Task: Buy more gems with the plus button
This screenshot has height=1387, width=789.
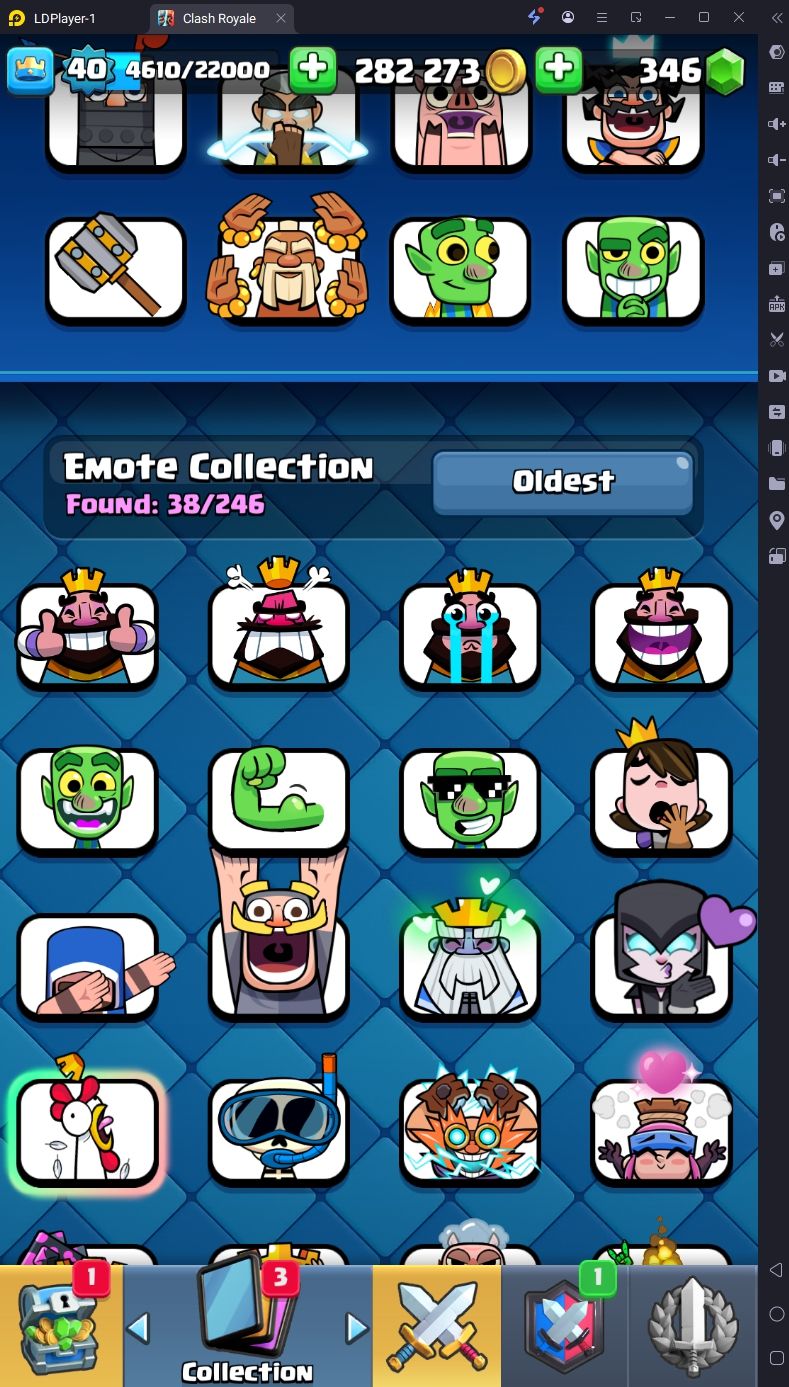Action: click(x=559, y=70)
